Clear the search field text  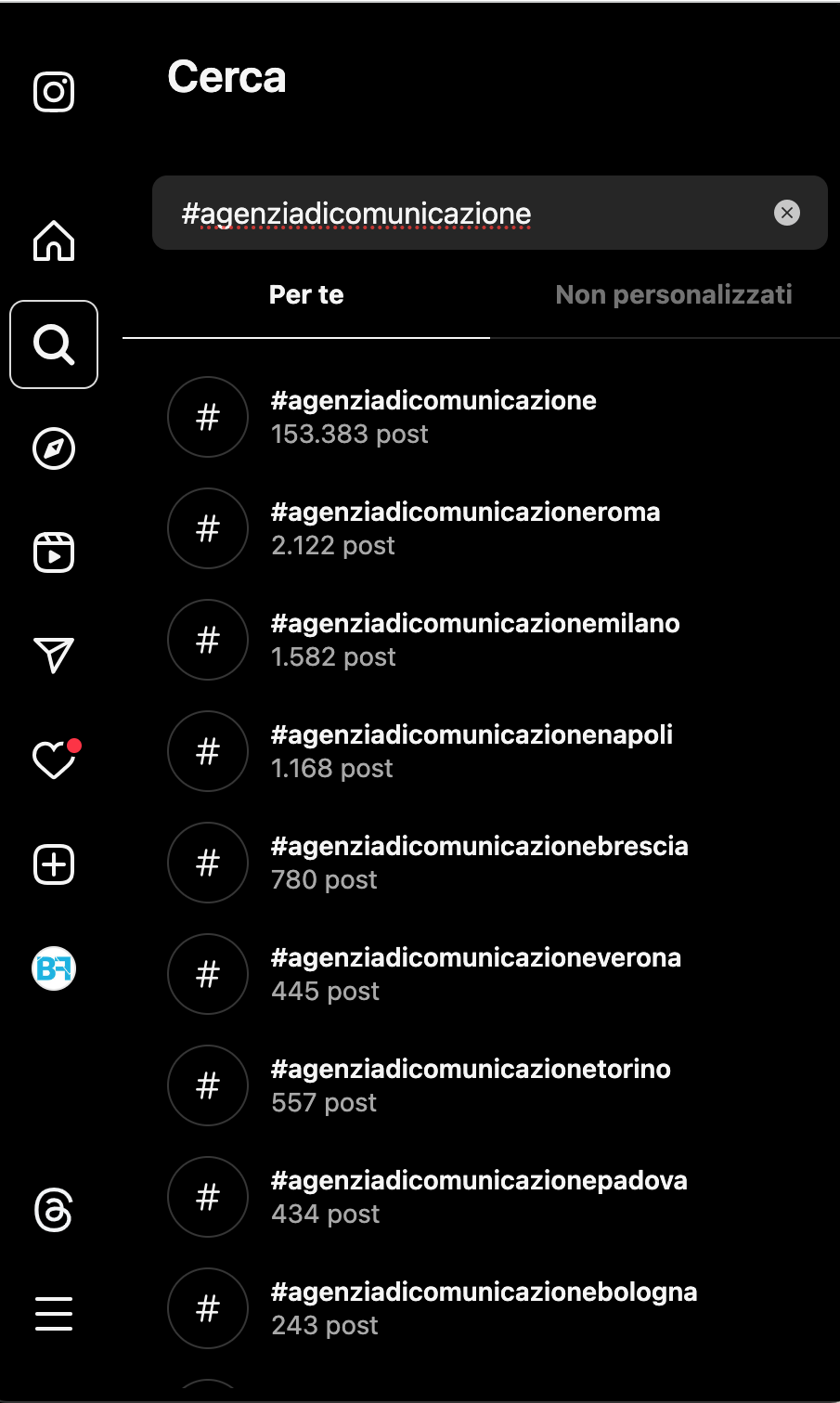point(787,213)
